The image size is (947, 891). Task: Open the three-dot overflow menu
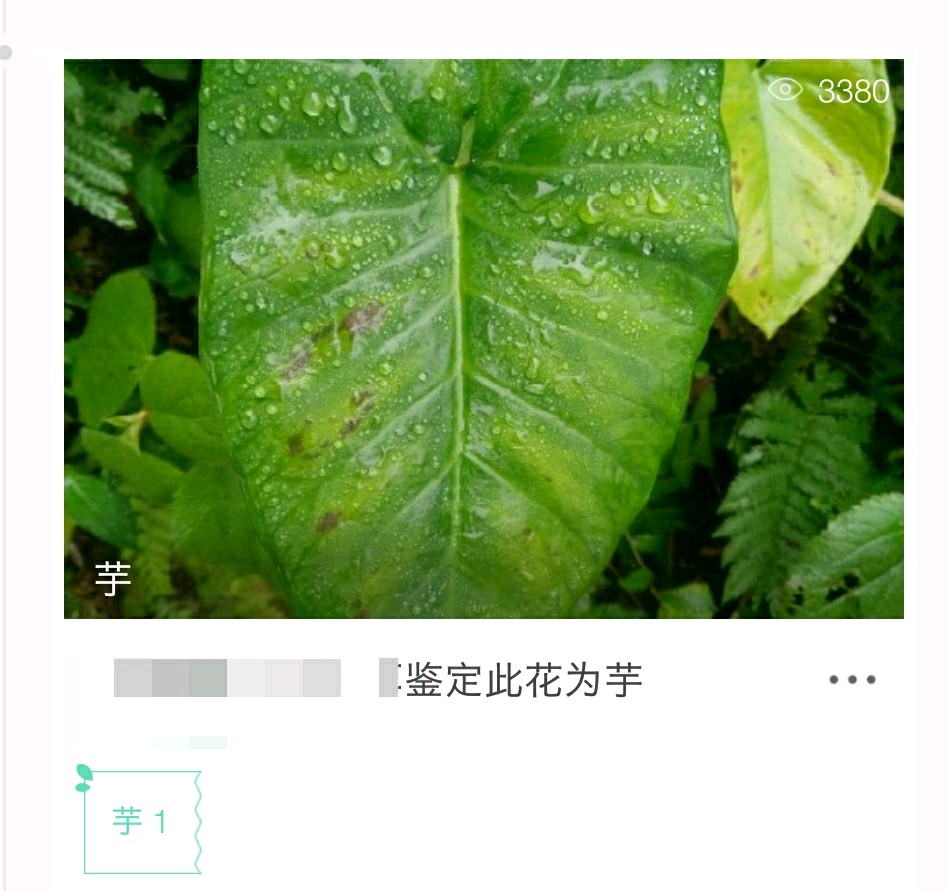coord(852,680)
